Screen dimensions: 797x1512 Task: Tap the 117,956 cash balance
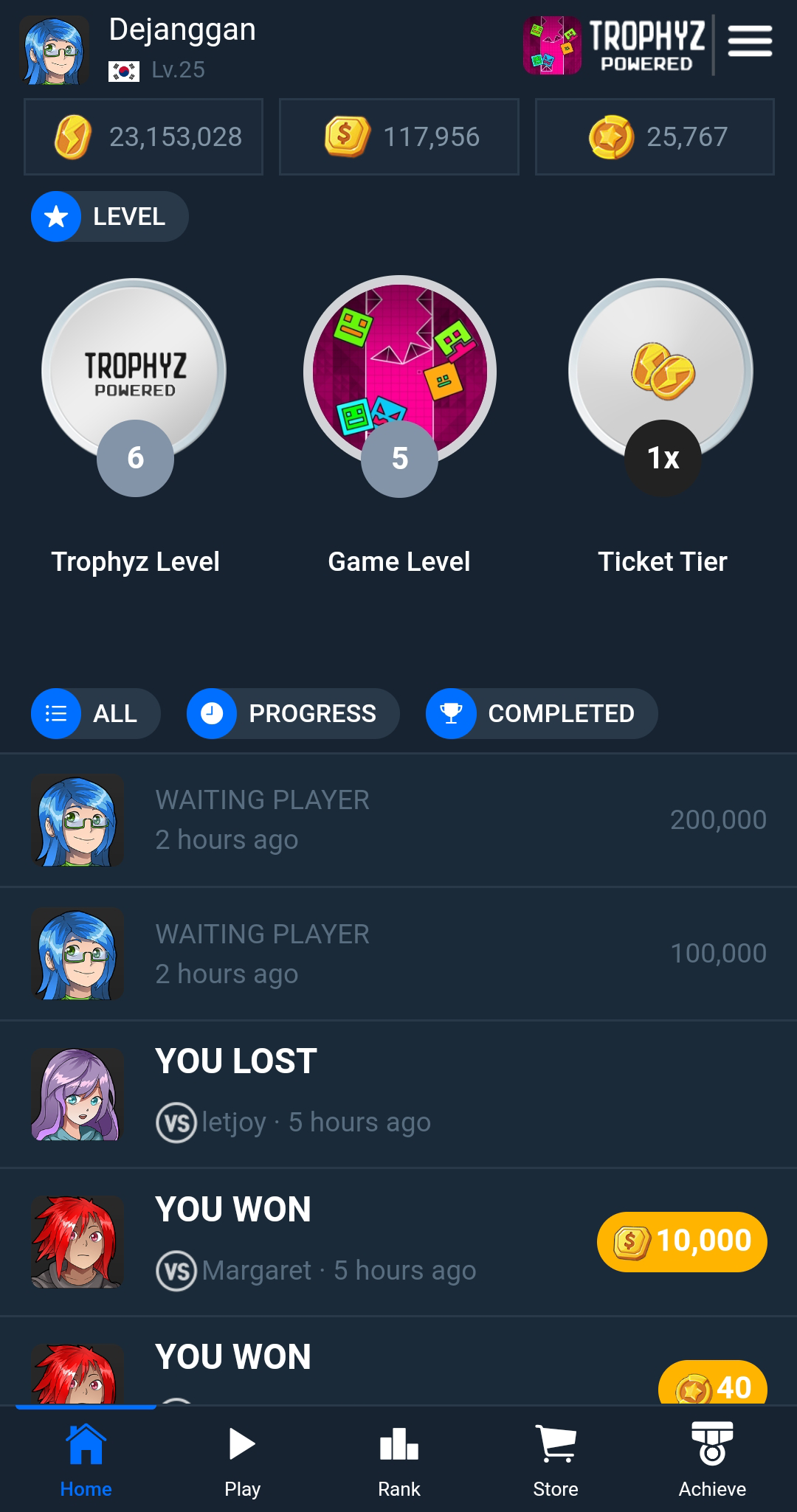(399, 137)
